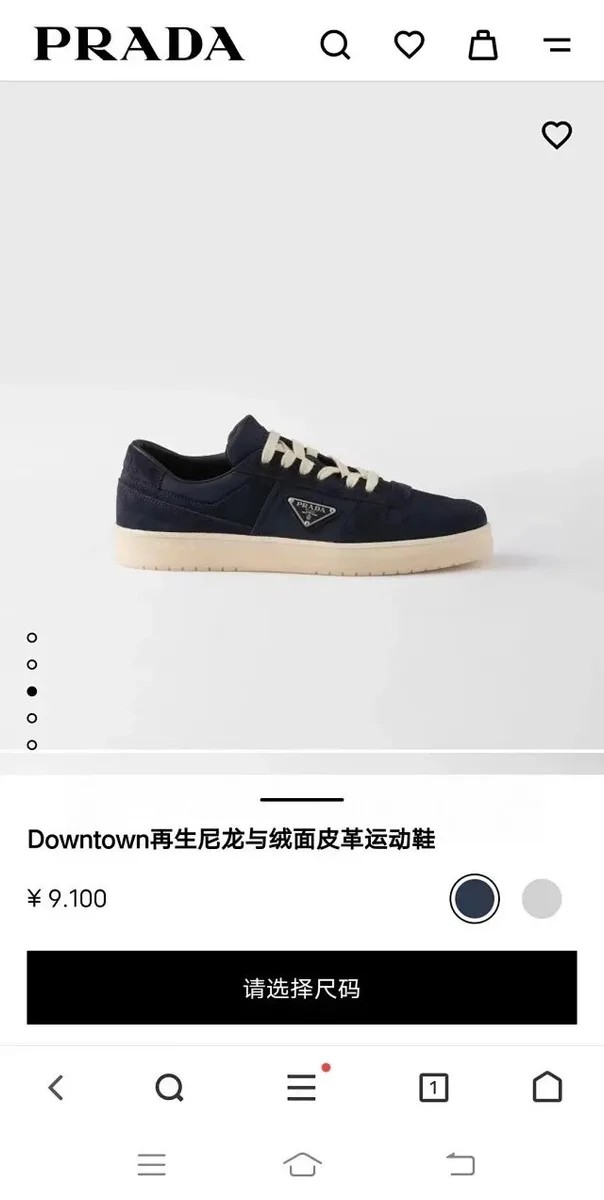Image resolution: width=604 pixels, height=1200 pixels.
Task: Select the light grey color swatch
Action: 542,899
